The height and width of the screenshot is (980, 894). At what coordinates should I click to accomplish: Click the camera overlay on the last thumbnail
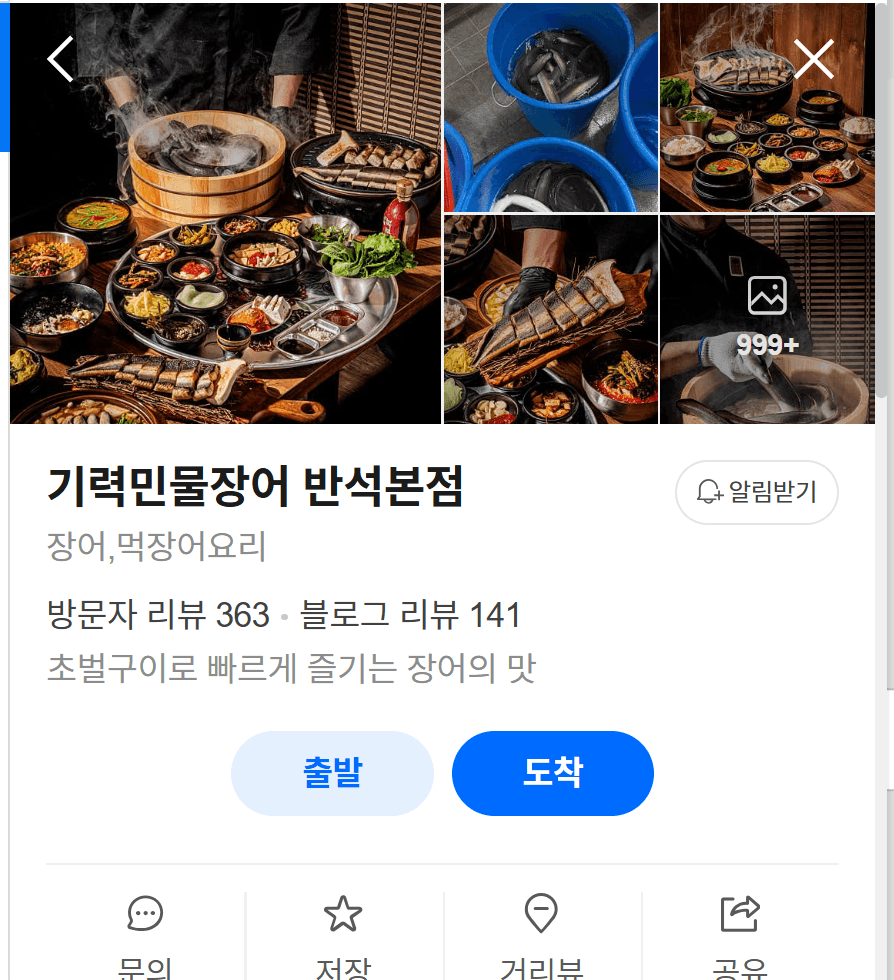coord(766,296)
